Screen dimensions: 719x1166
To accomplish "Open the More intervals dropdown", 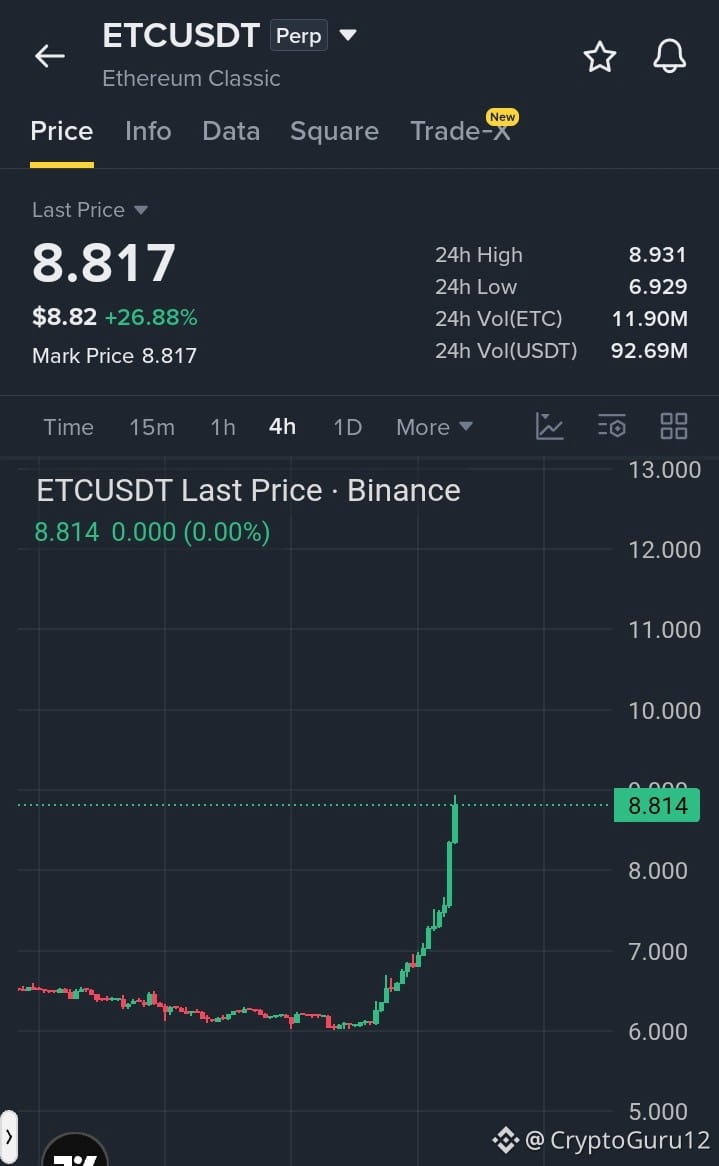I will (x=434, y=427).
